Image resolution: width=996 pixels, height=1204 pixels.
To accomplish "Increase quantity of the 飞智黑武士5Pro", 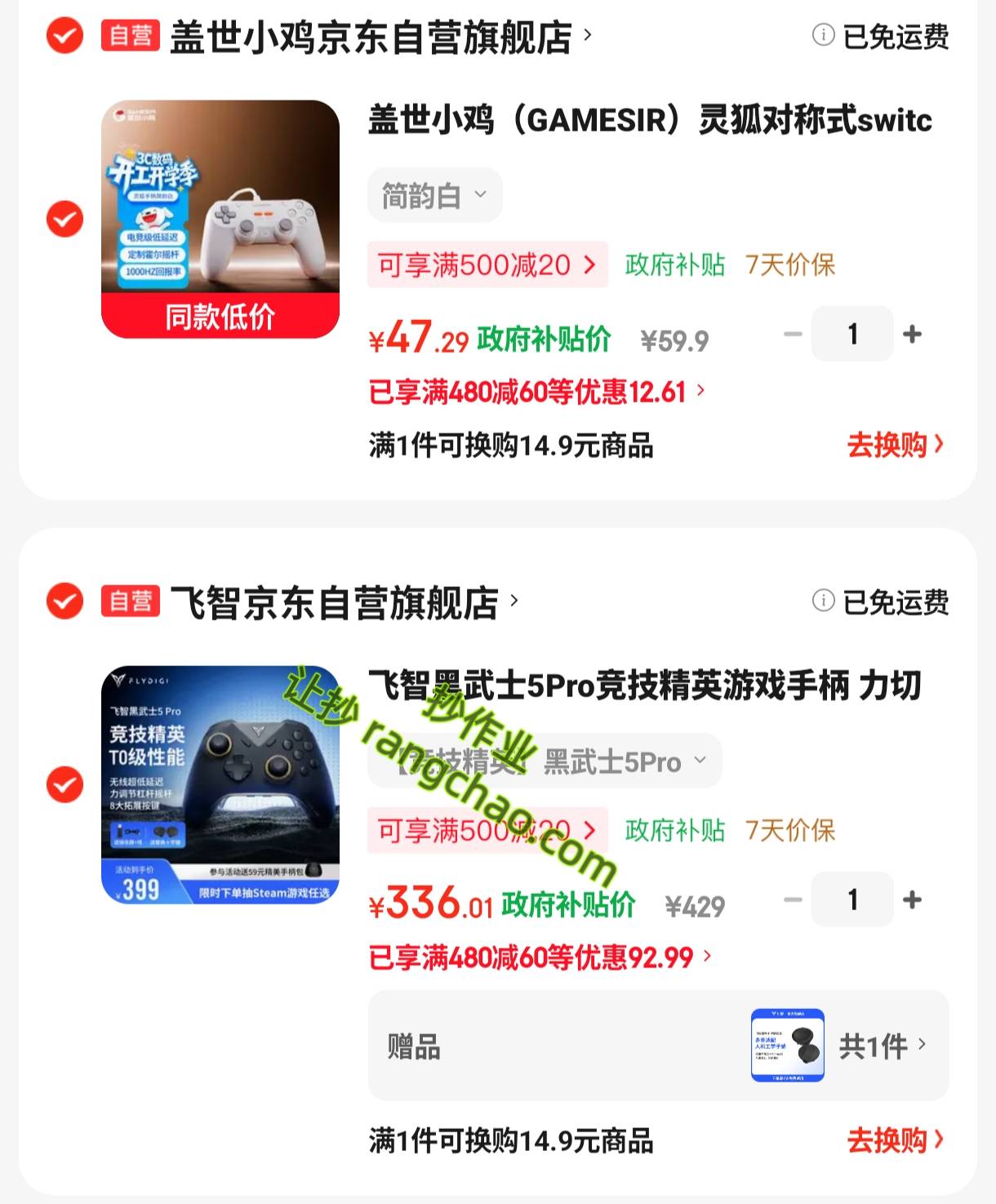I will click(x=912, y=900).
